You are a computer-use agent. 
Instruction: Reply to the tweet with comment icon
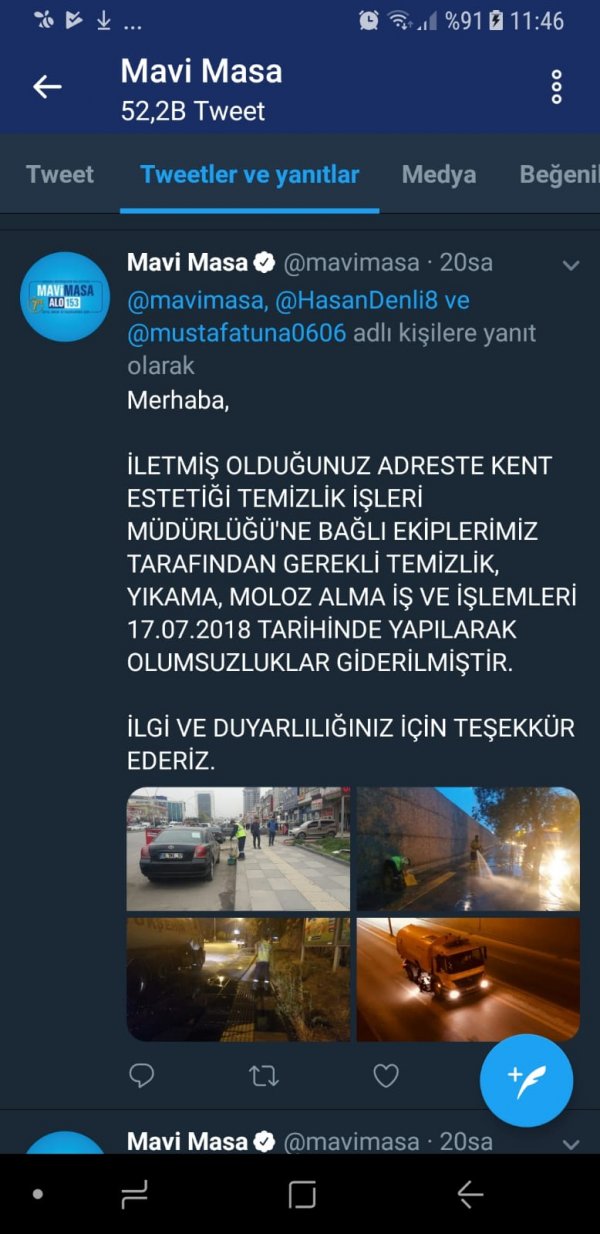(x=142, y=1076)
